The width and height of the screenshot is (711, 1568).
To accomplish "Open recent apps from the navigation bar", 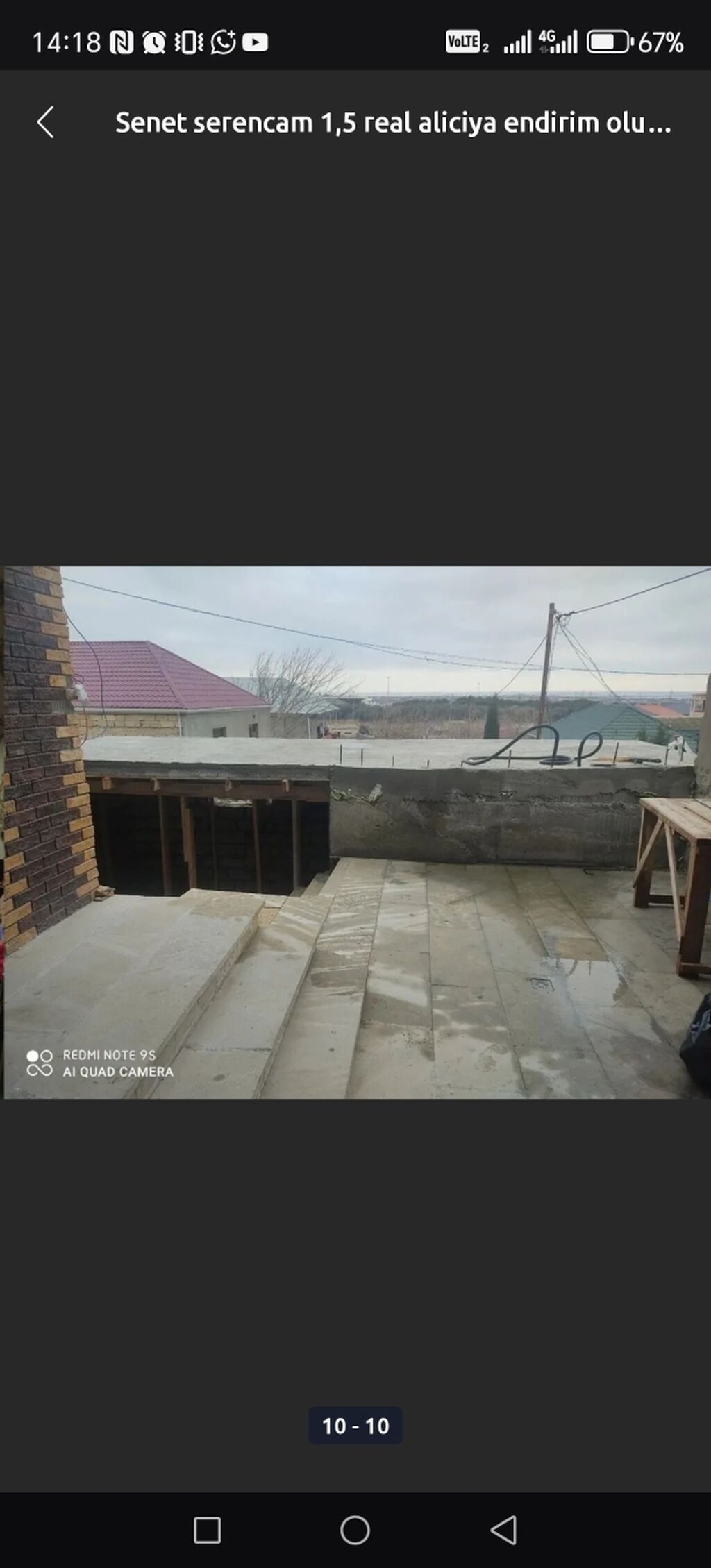I will coord(207,1530).
